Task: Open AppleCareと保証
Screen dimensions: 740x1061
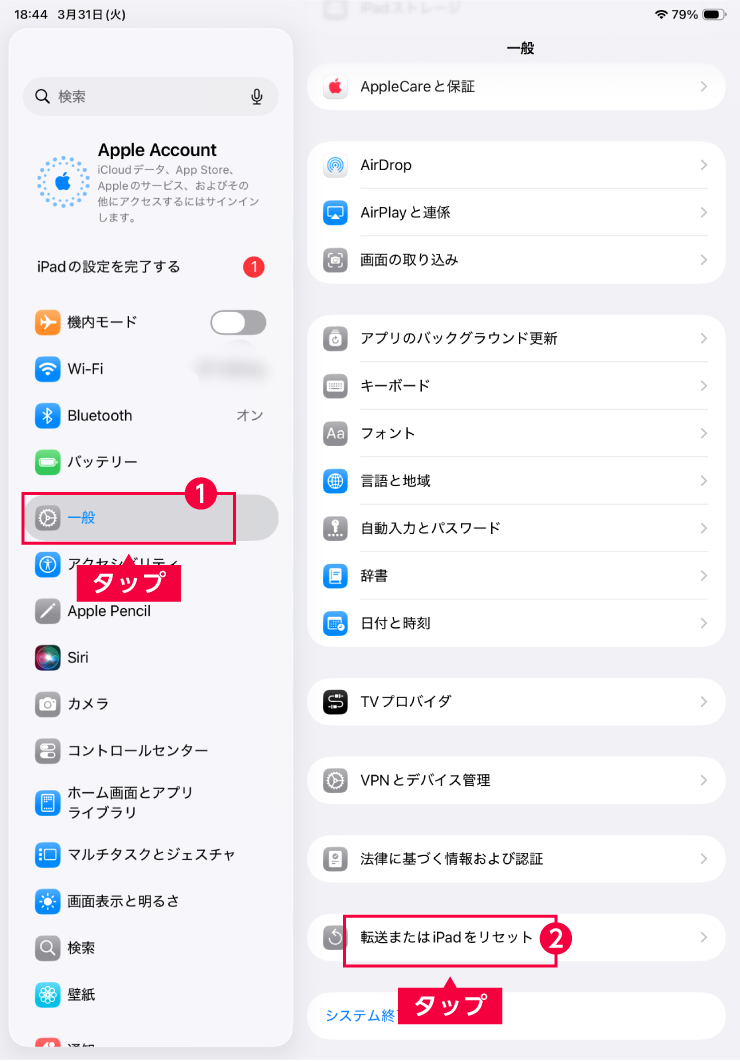Action: pyautogui.click(x=515, y=87)
